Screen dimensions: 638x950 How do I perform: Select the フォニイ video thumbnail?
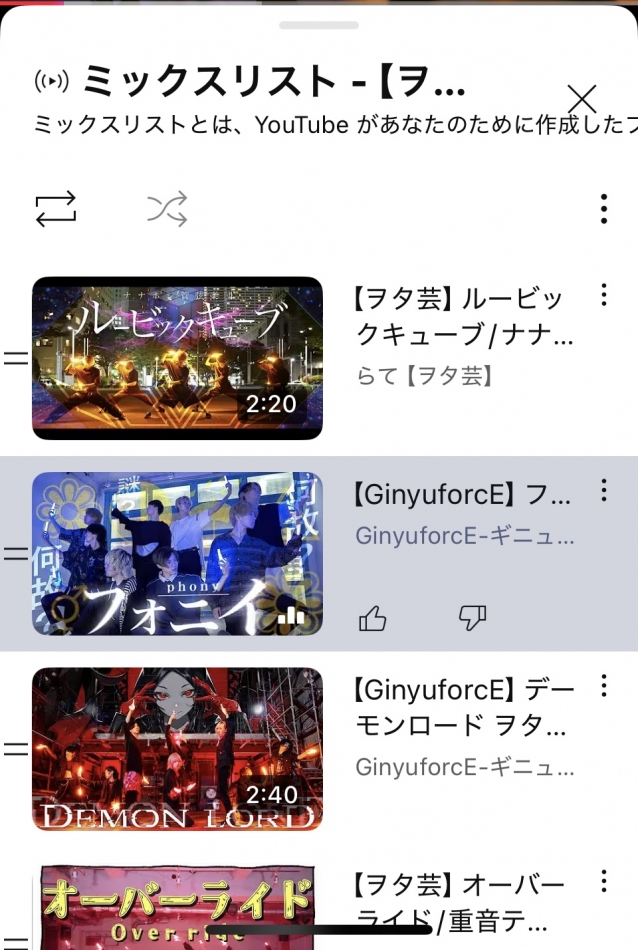tap(177, 554)
